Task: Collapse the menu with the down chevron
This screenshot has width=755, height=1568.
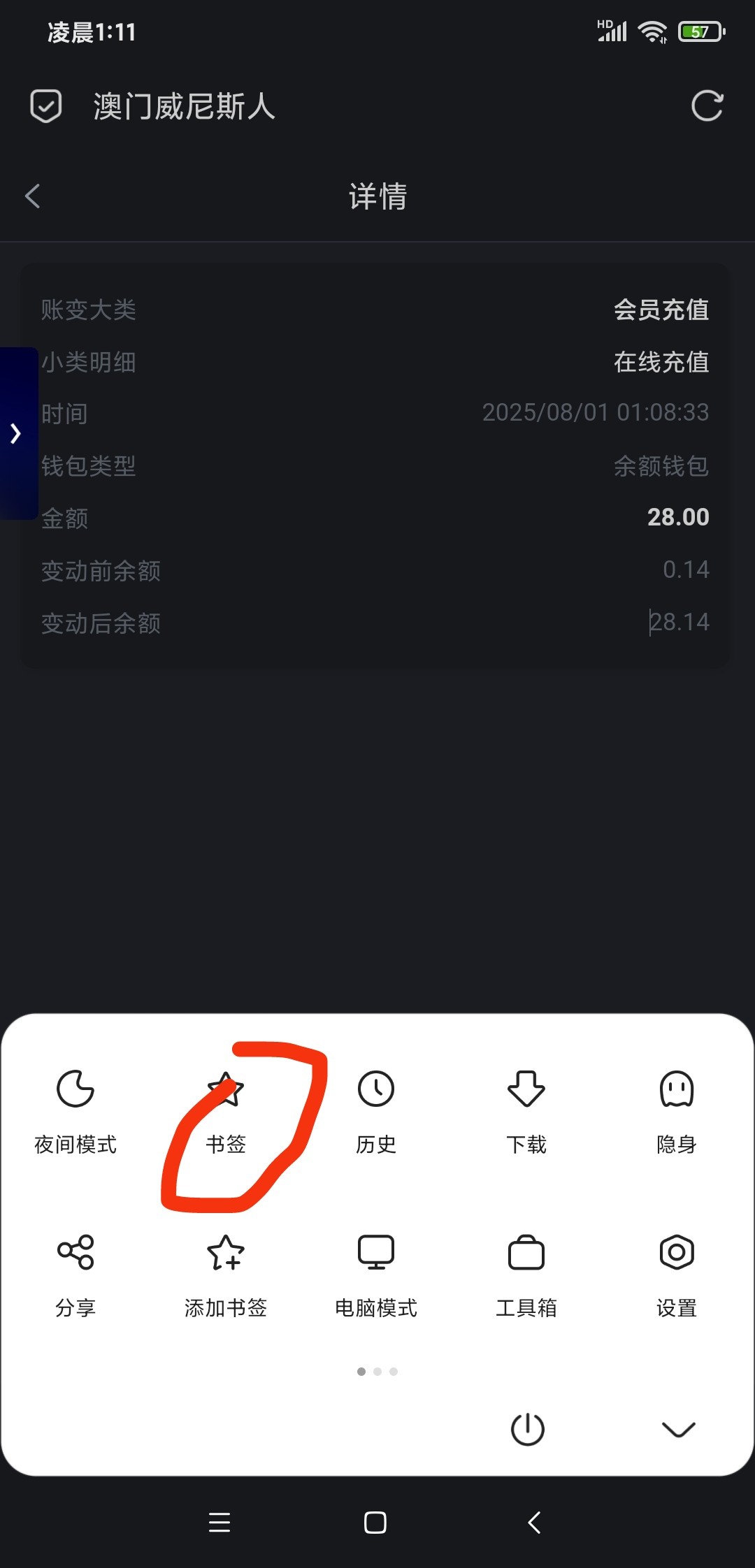Action: tap(678, 1428)
